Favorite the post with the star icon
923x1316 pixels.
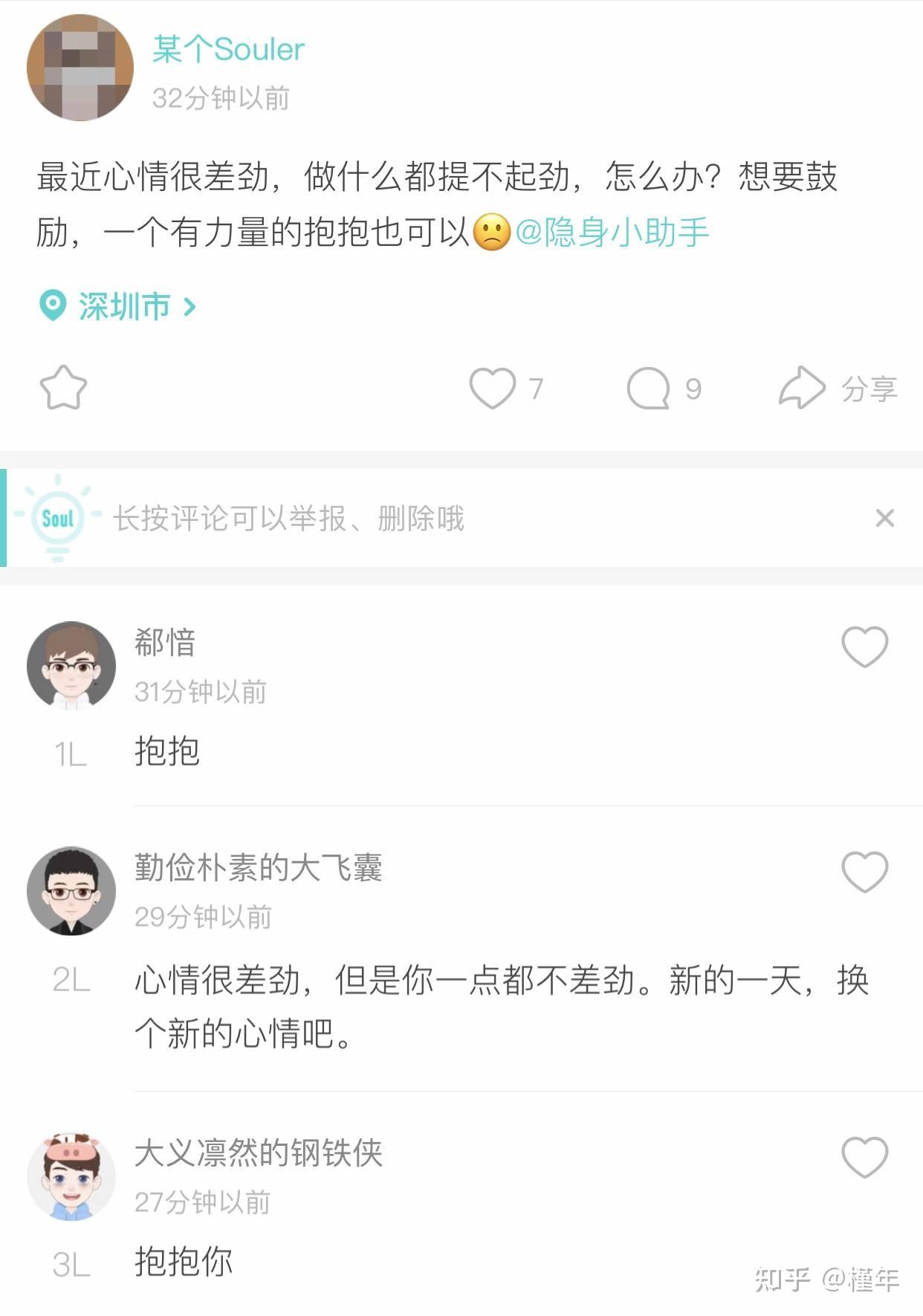(x=63, y=388)
